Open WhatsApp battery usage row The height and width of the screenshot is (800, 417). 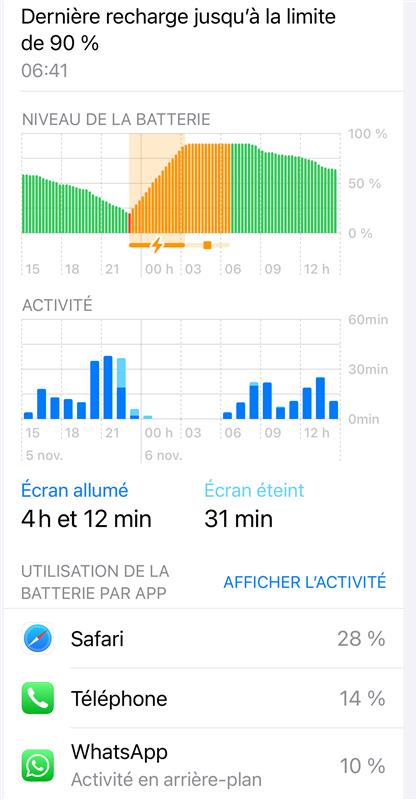click(203, 764)
